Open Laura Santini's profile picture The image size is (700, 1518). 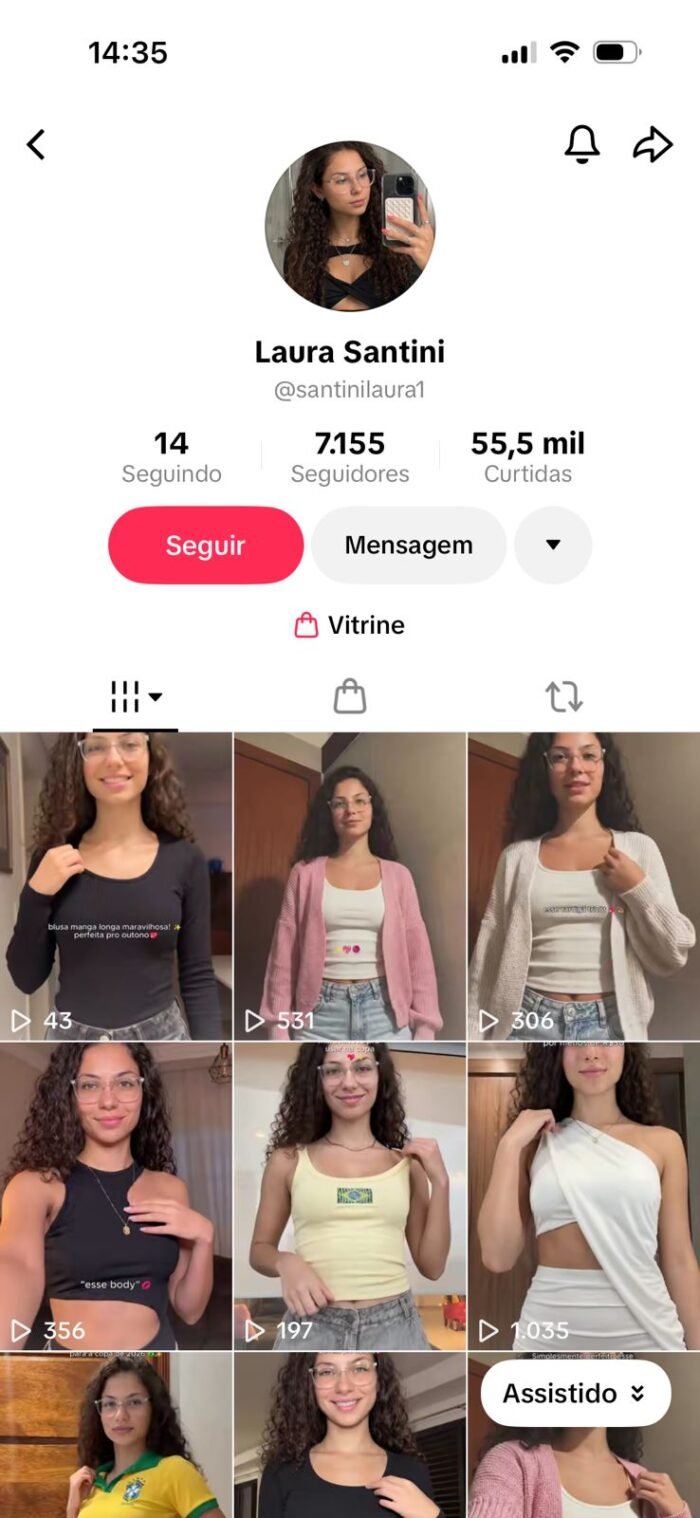coord(350,226)
